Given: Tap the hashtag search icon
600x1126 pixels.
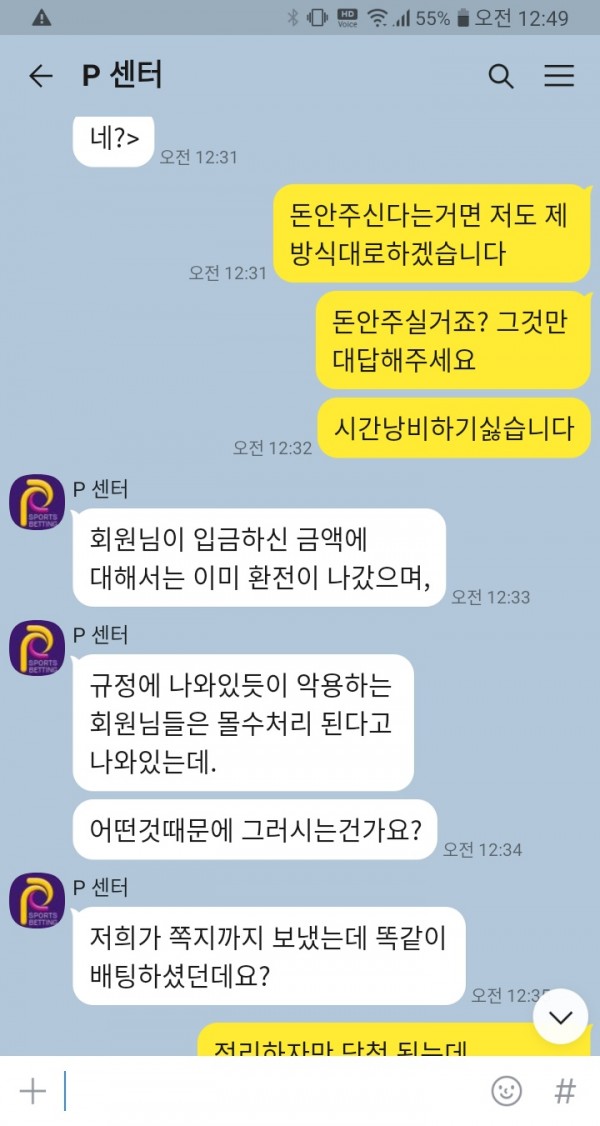Looking at the screenshot, I should point(565,1090).
